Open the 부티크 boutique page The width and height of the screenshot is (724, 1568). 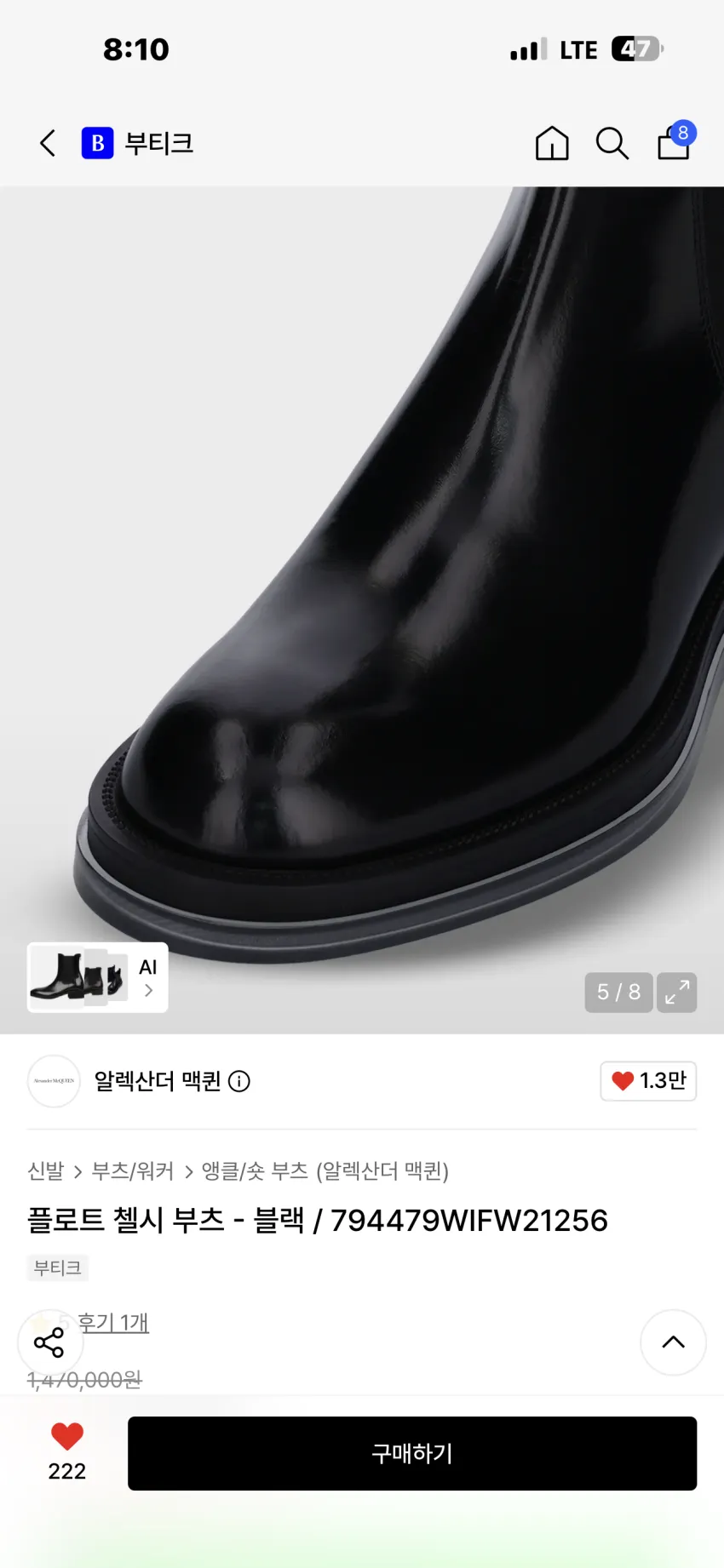[137, 143]
